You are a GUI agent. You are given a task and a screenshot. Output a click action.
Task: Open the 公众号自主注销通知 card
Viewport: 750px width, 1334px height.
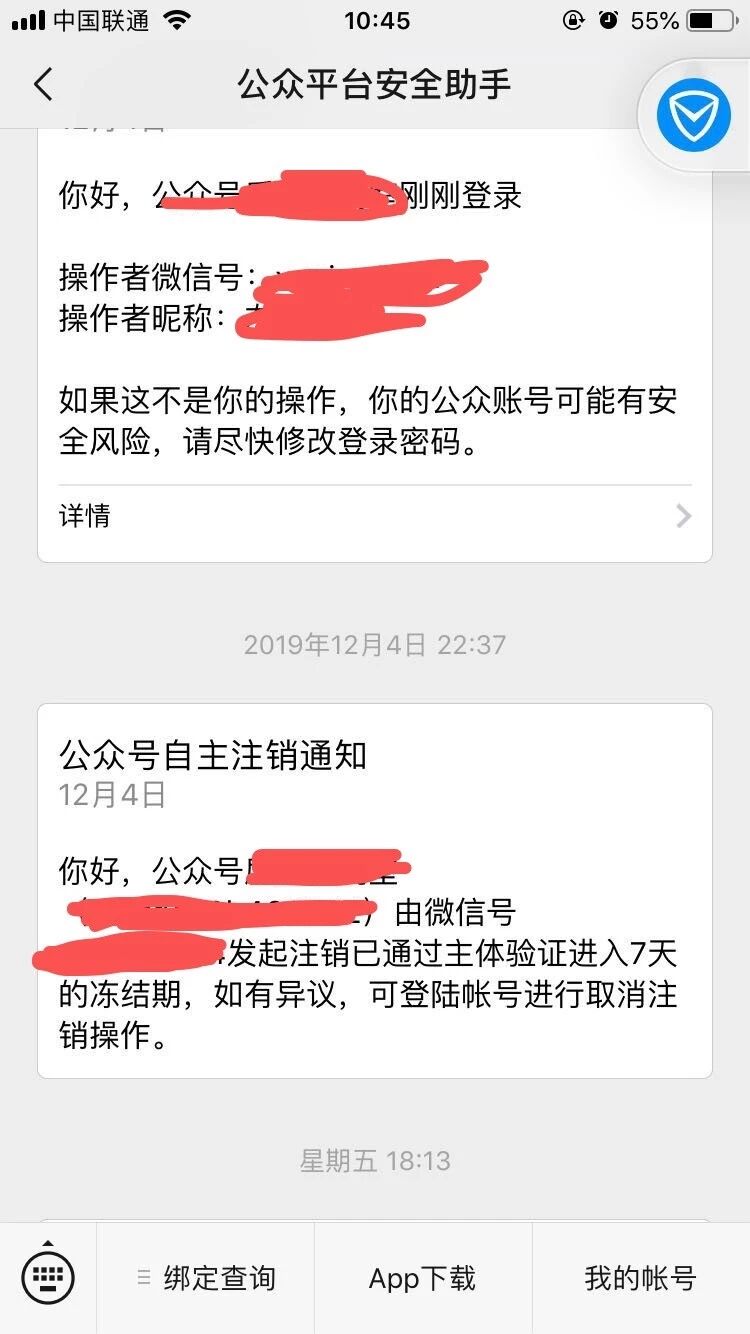[374, 890]
